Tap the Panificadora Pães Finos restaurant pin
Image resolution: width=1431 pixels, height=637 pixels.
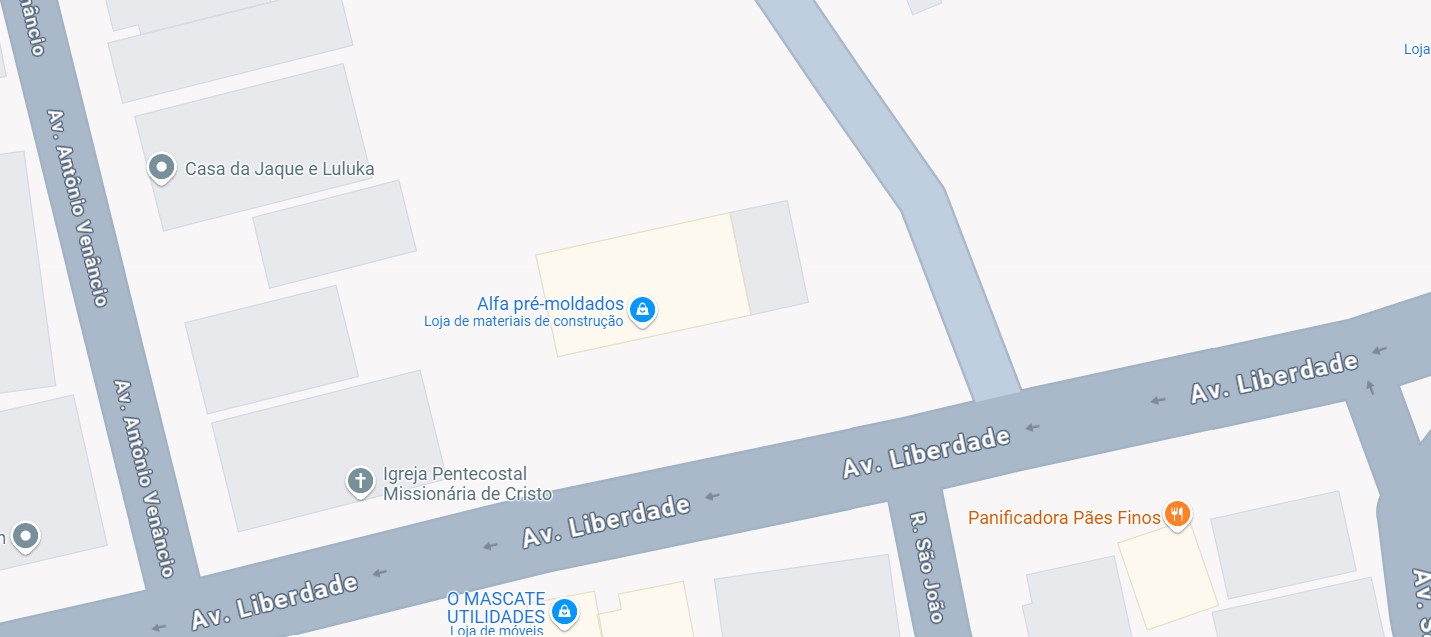tap(1178, 515)
